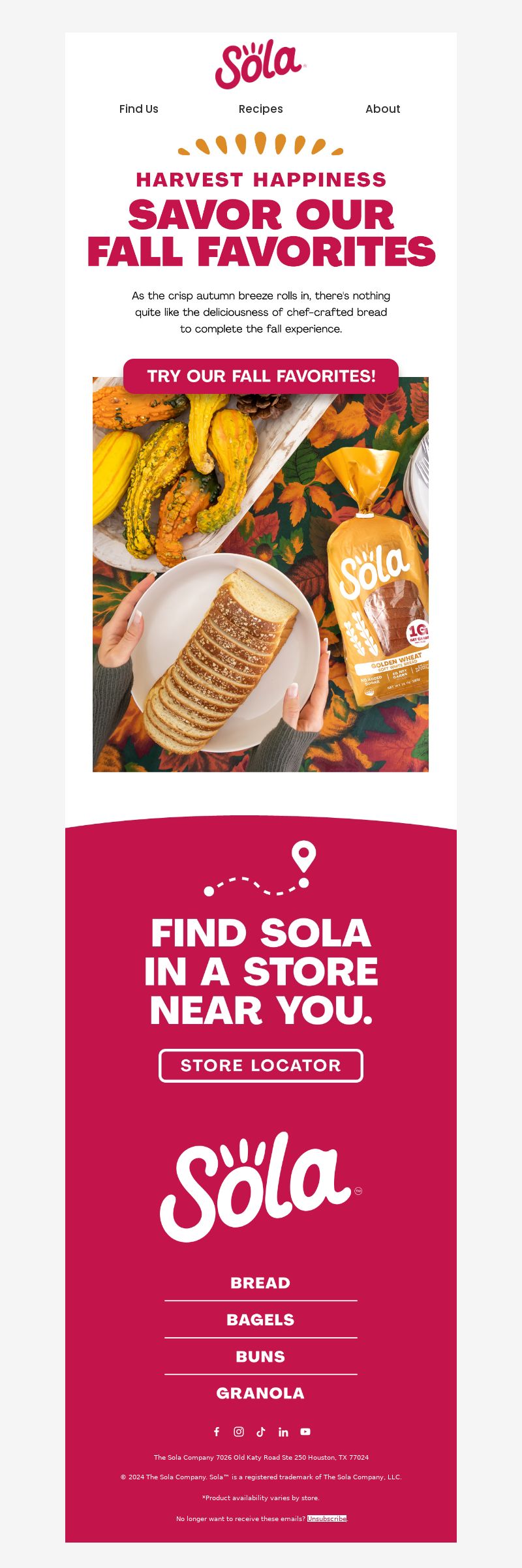Open the Find Us link

tap(138, 109)
